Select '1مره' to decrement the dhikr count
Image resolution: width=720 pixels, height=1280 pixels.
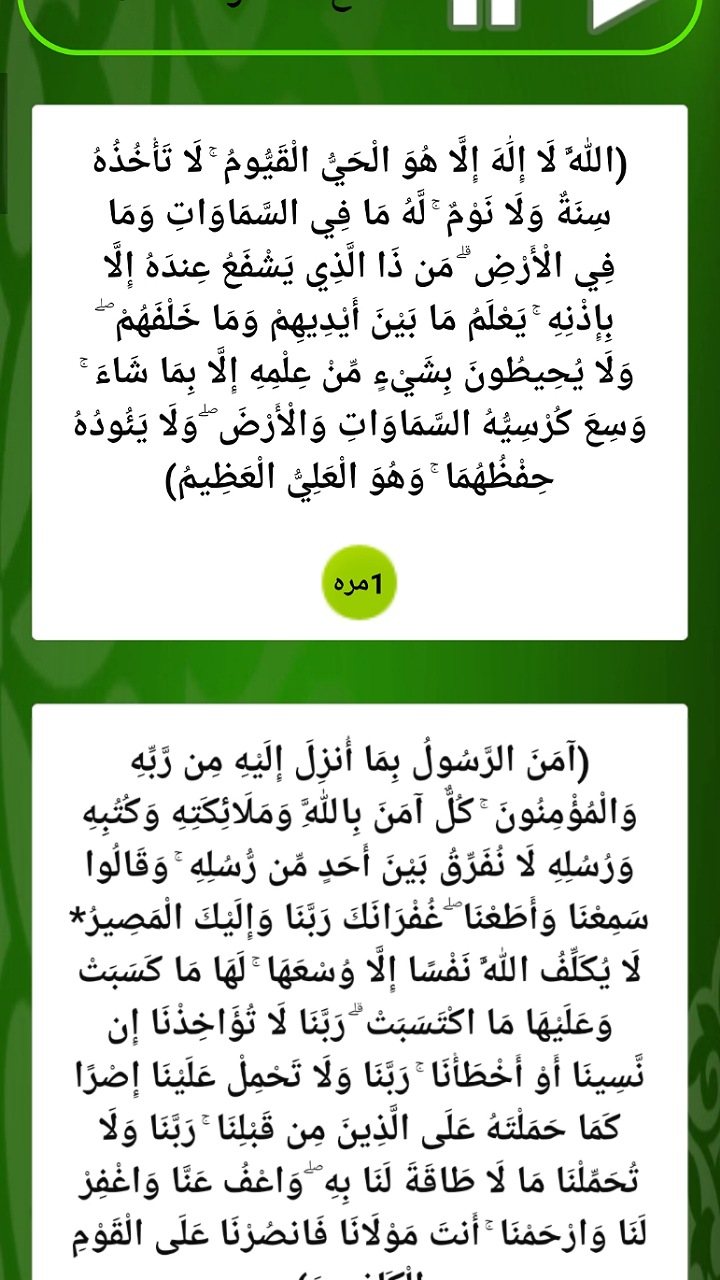[x=360, y=581]
